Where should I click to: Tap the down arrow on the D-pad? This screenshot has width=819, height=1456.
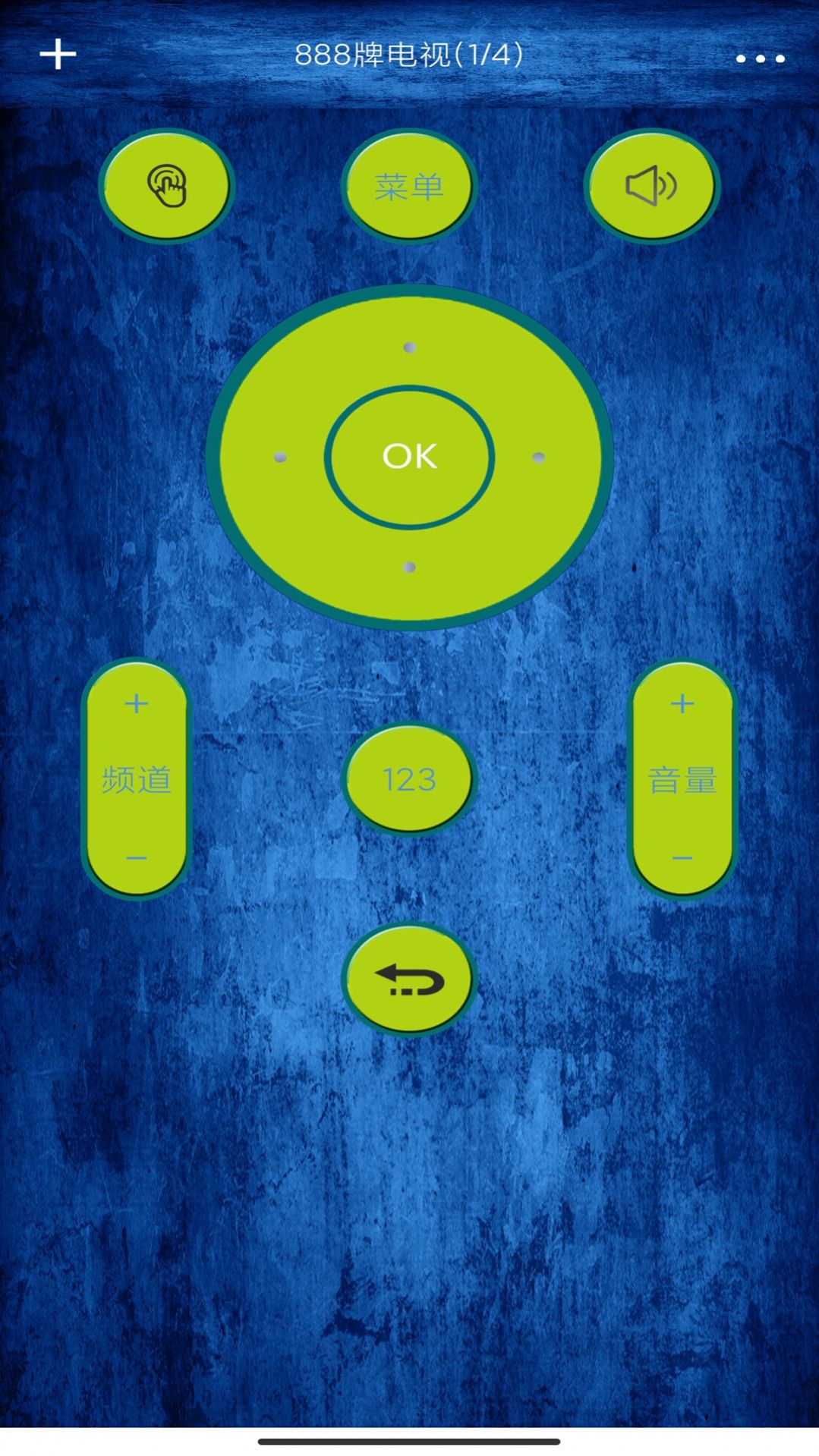tap(409, 567)
